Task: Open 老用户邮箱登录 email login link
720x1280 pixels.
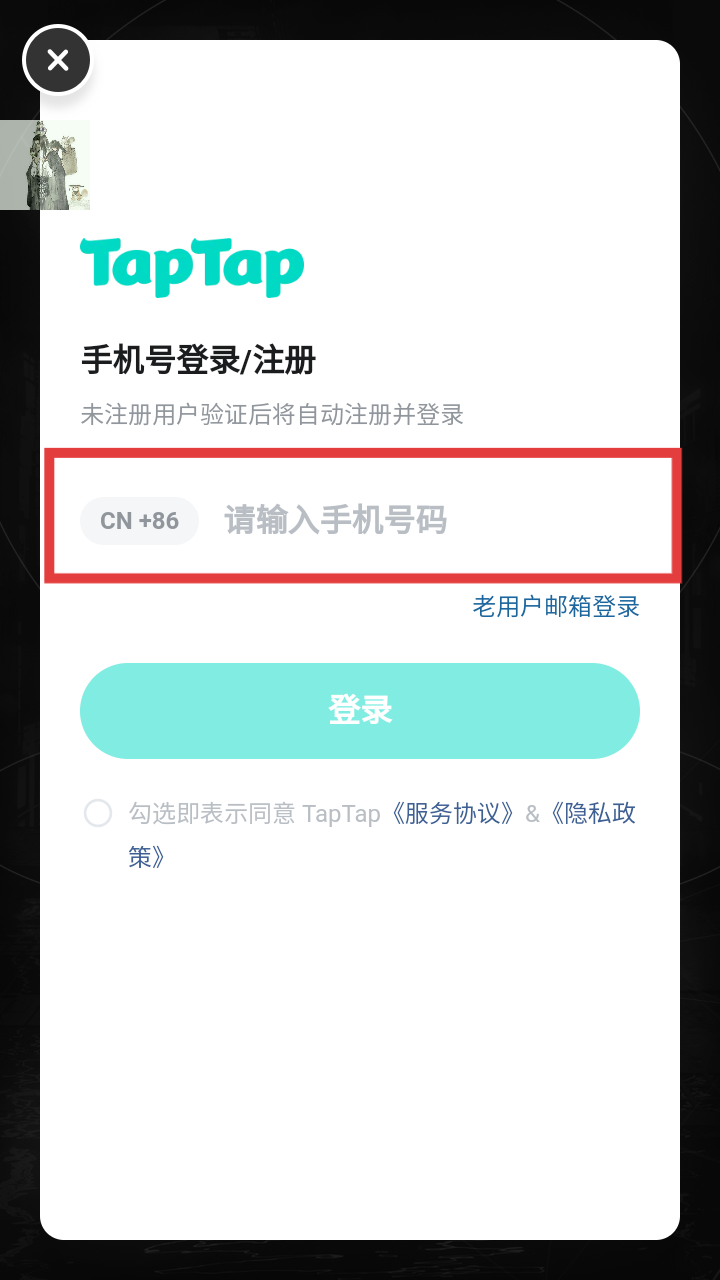Action: 556,606
